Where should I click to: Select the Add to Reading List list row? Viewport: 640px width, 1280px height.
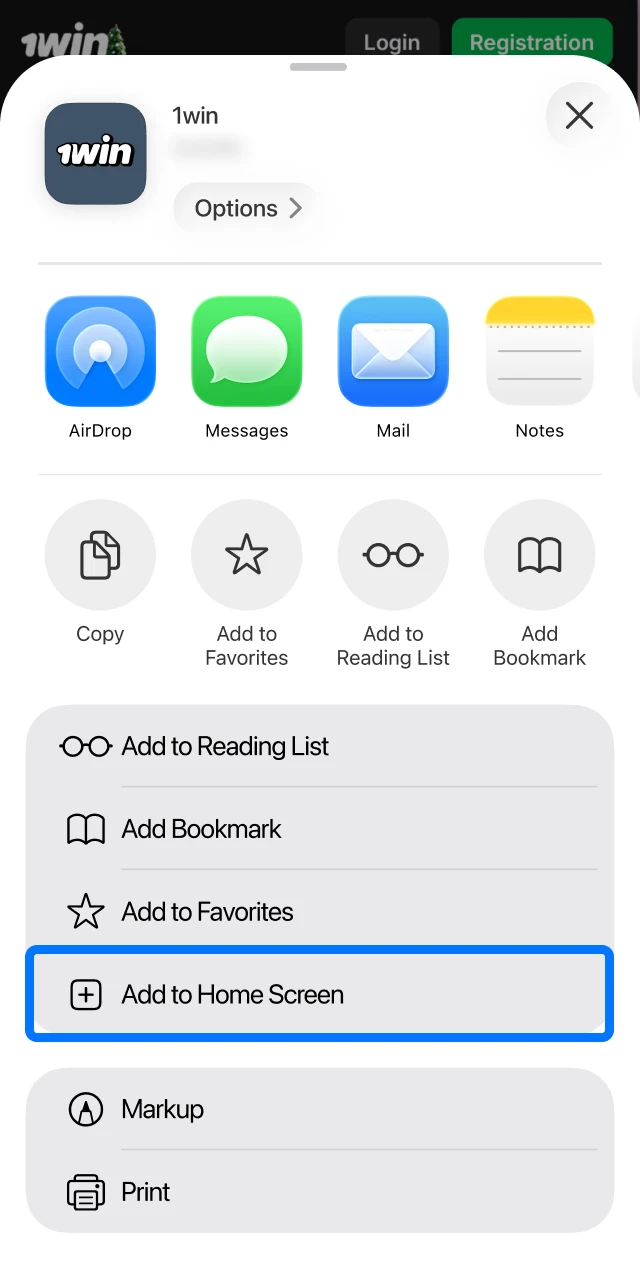319,746
